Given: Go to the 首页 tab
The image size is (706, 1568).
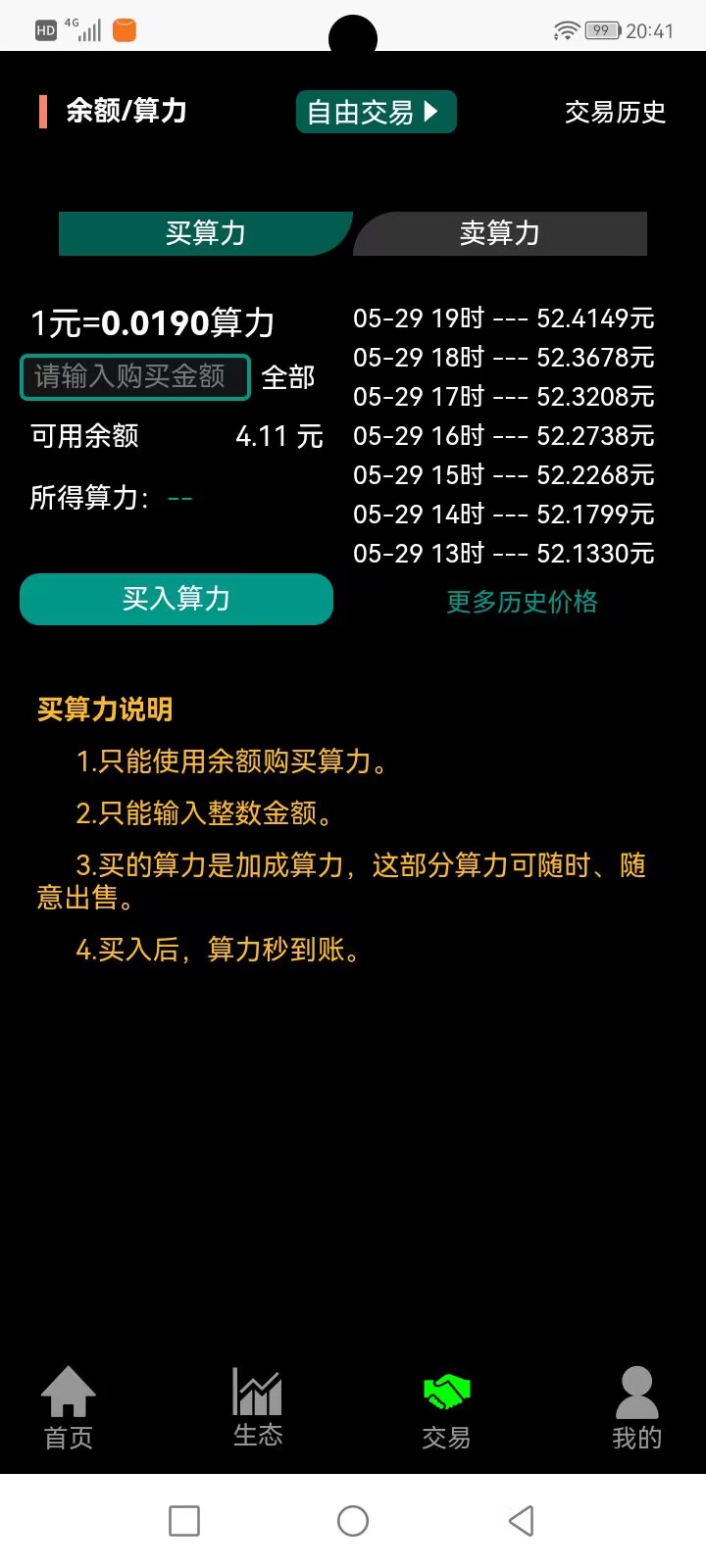Looking at the screenshot, I should (x=69, y=1409).
